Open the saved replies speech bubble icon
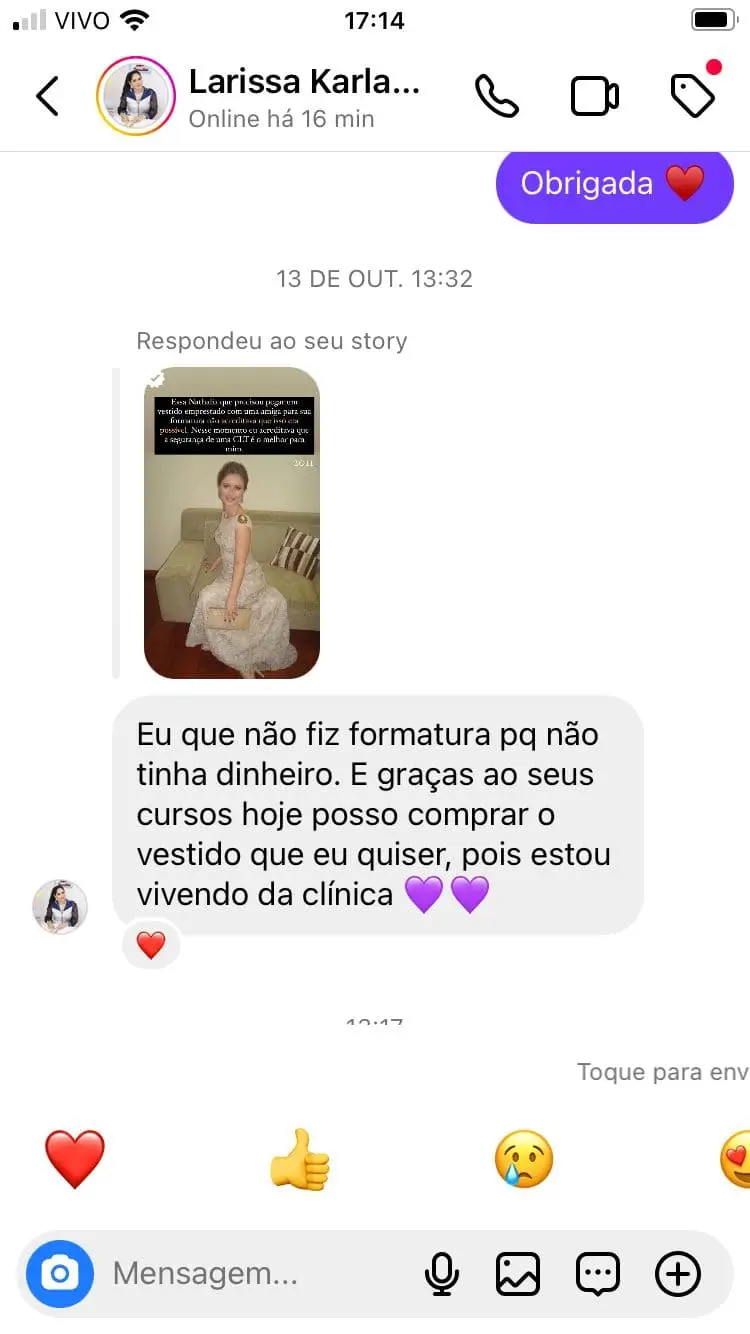Screen dimensions: 750x1334 point(598,1274)
